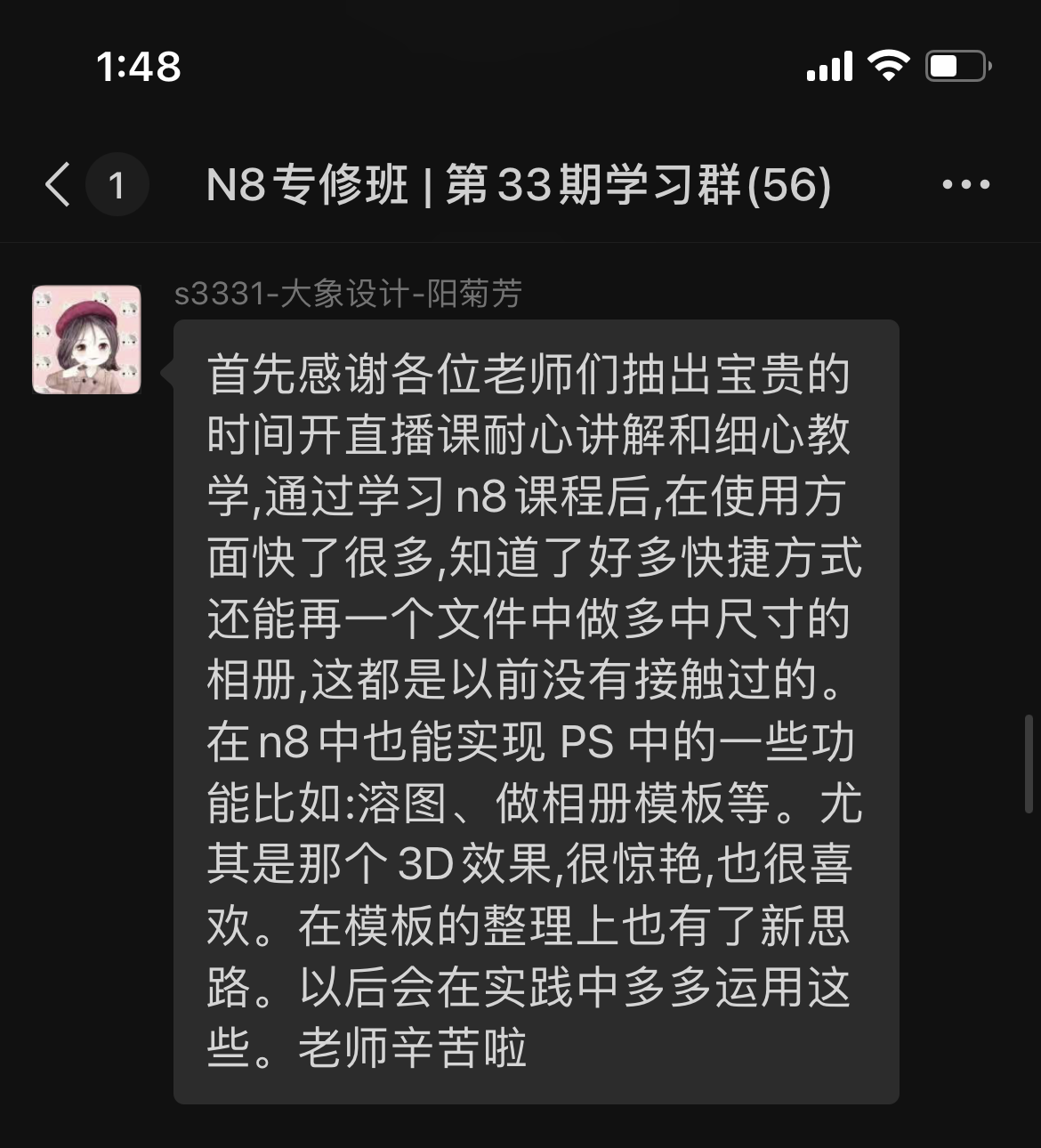Image resolution: width=1041 pixels, height=1148 pixels.
Task: Open 阳菊芳's profile avatar
Action: coord(87,340)
